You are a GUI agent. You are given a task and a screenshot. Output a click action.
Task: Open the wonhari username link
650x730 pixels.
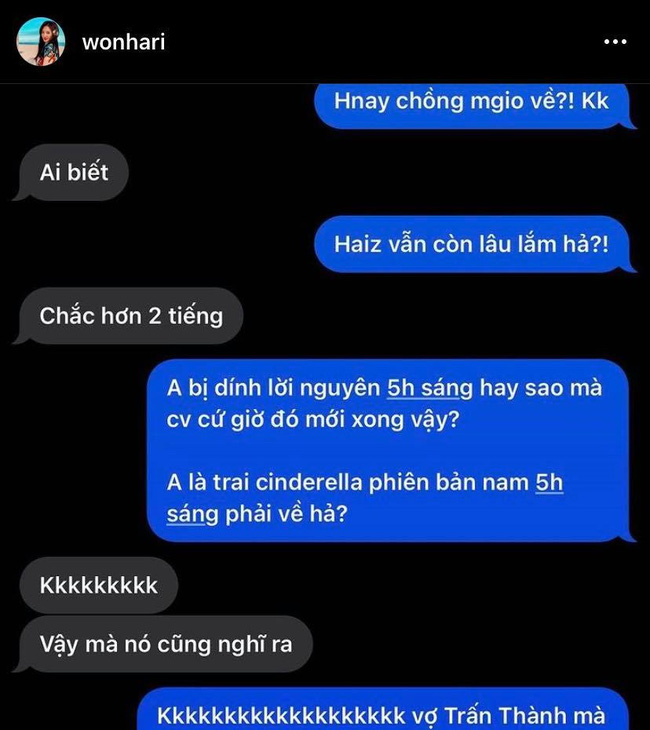pyautogui.click(x=124, y=43)
